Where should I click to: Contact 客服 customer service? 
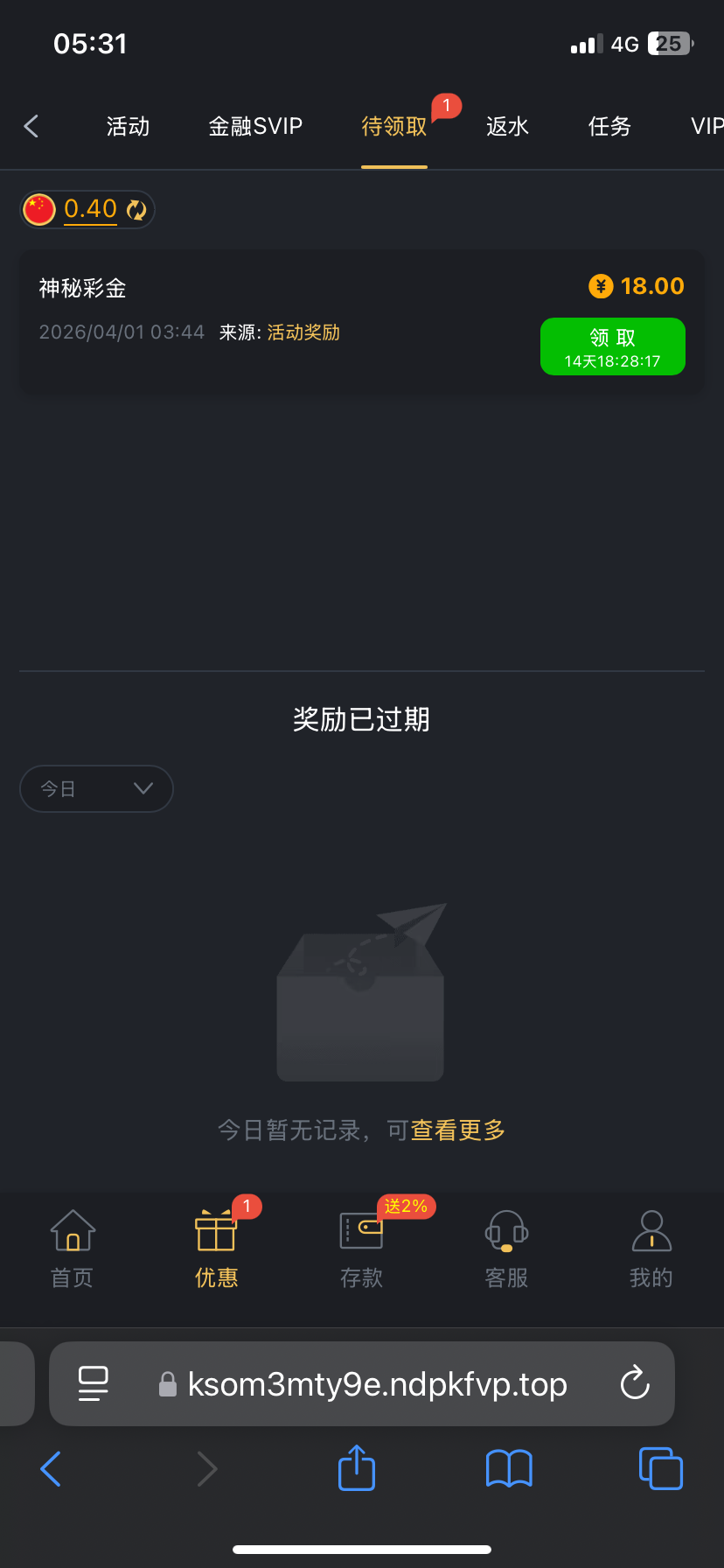[x=506, y=1249]
